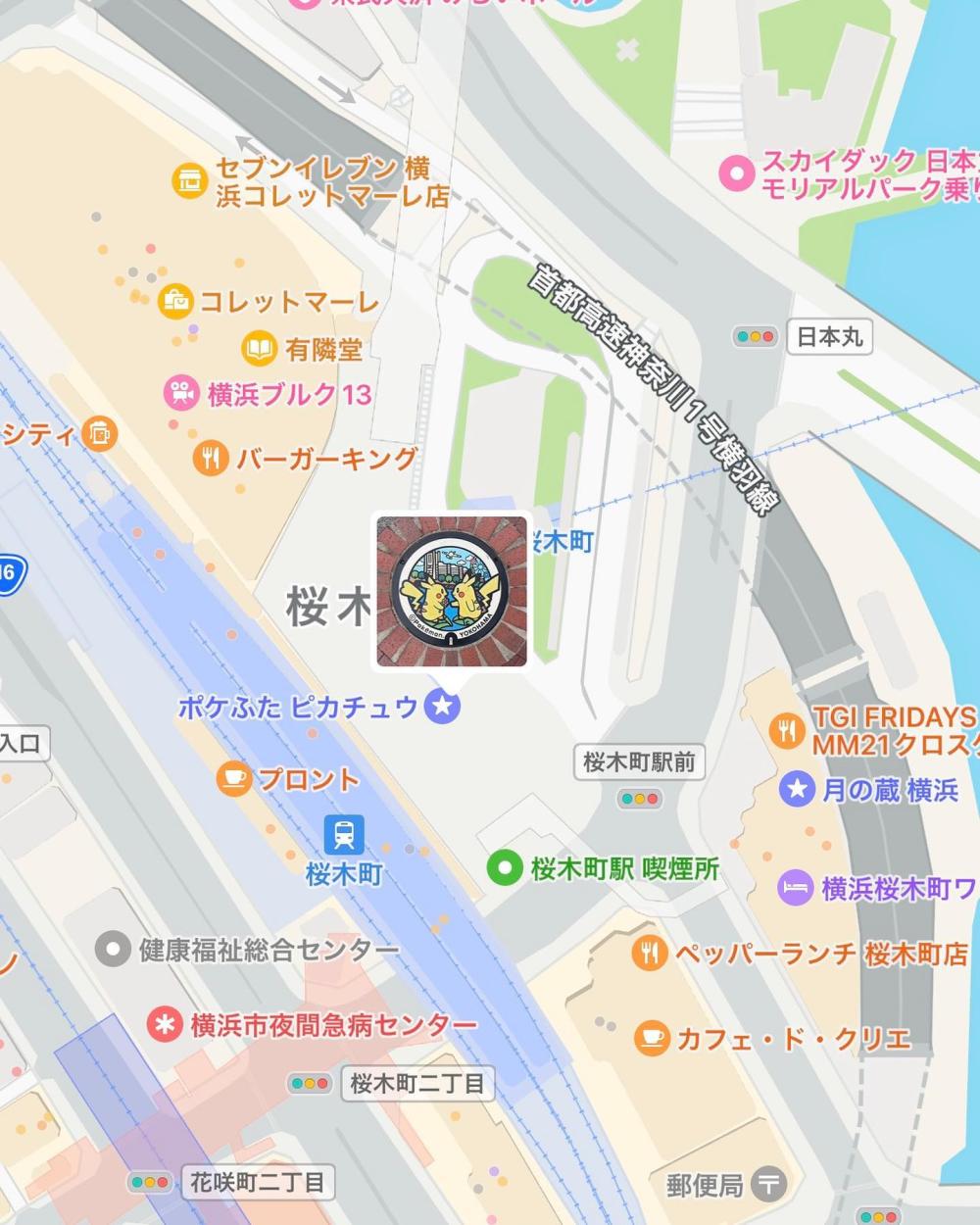The width and height of the screenshot is (980, 1225).
Task: Open the コレットマーレ shopping marker
Action: point(176,301)
